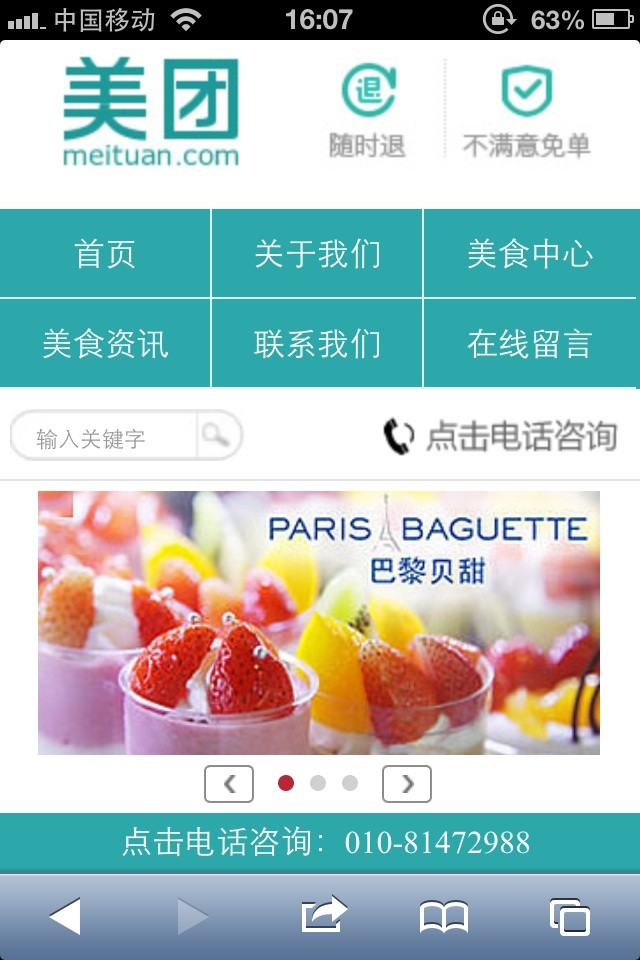Tap 点击电话咨询 phone consultation link
The height and width of the screenshot is (960, 640).
[500, 437]
